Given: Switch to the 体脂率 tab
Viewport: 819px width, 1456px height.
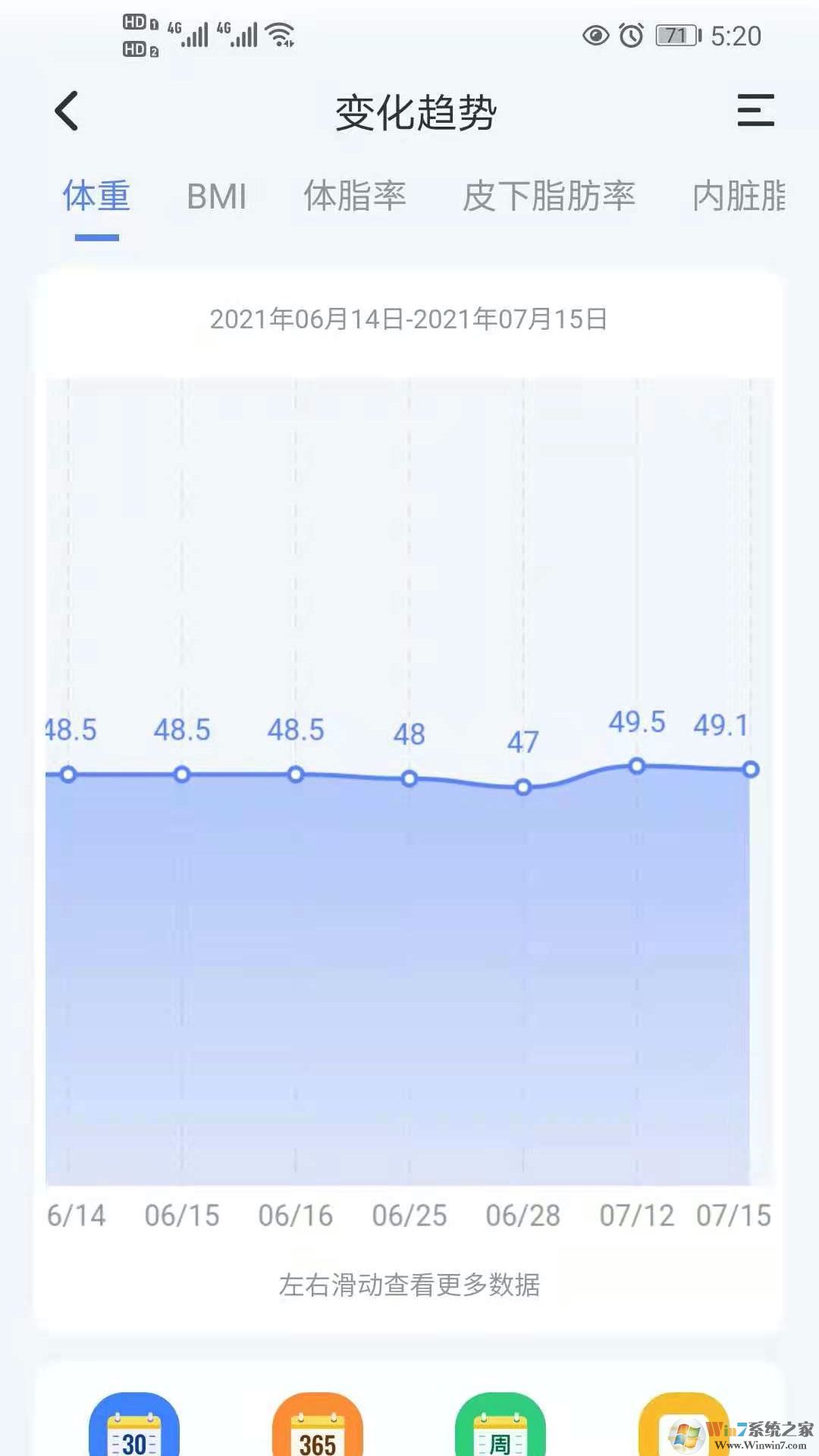Looking at the screenshot, I should coord(355,196).
